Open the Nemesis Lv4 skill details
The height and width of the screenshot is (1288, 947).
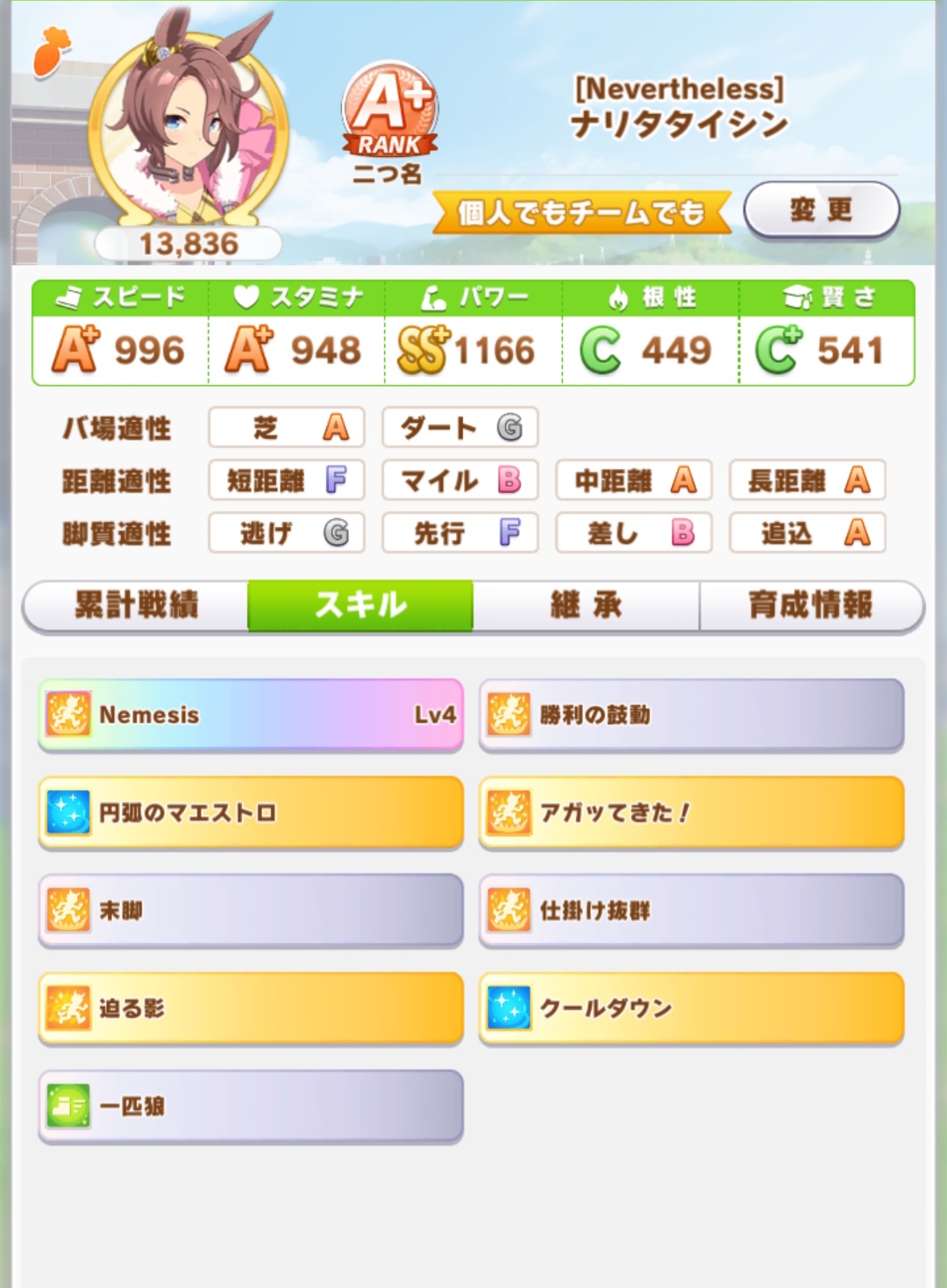pyautogui.click(x=251, y=715)
